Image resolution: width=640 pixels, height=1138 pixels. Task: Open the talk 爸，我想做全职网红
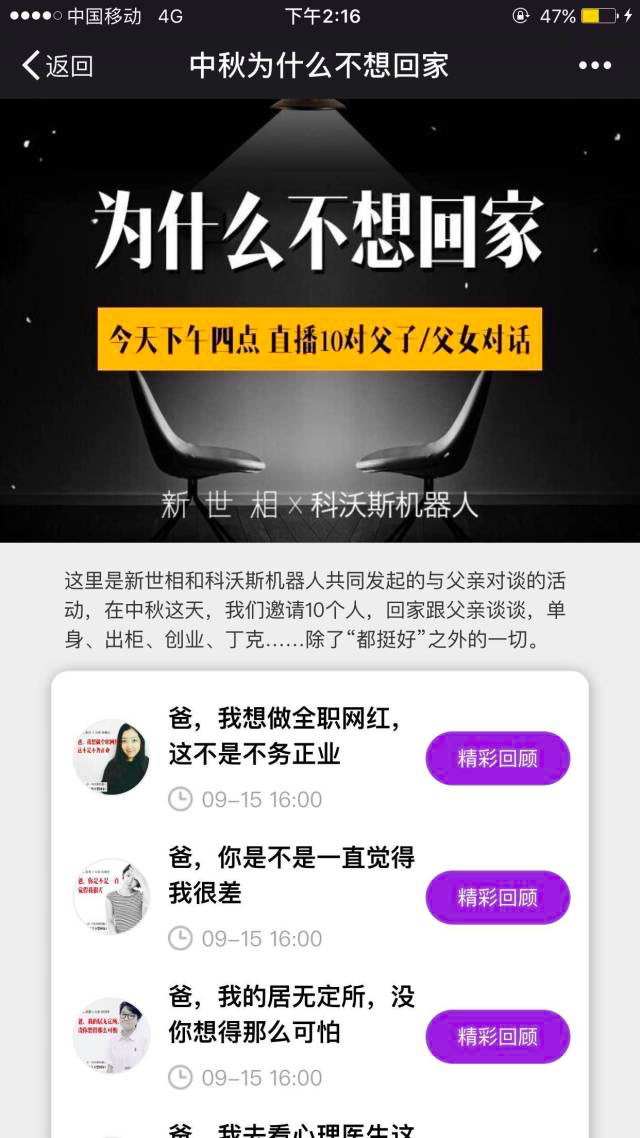click(285, 736)
